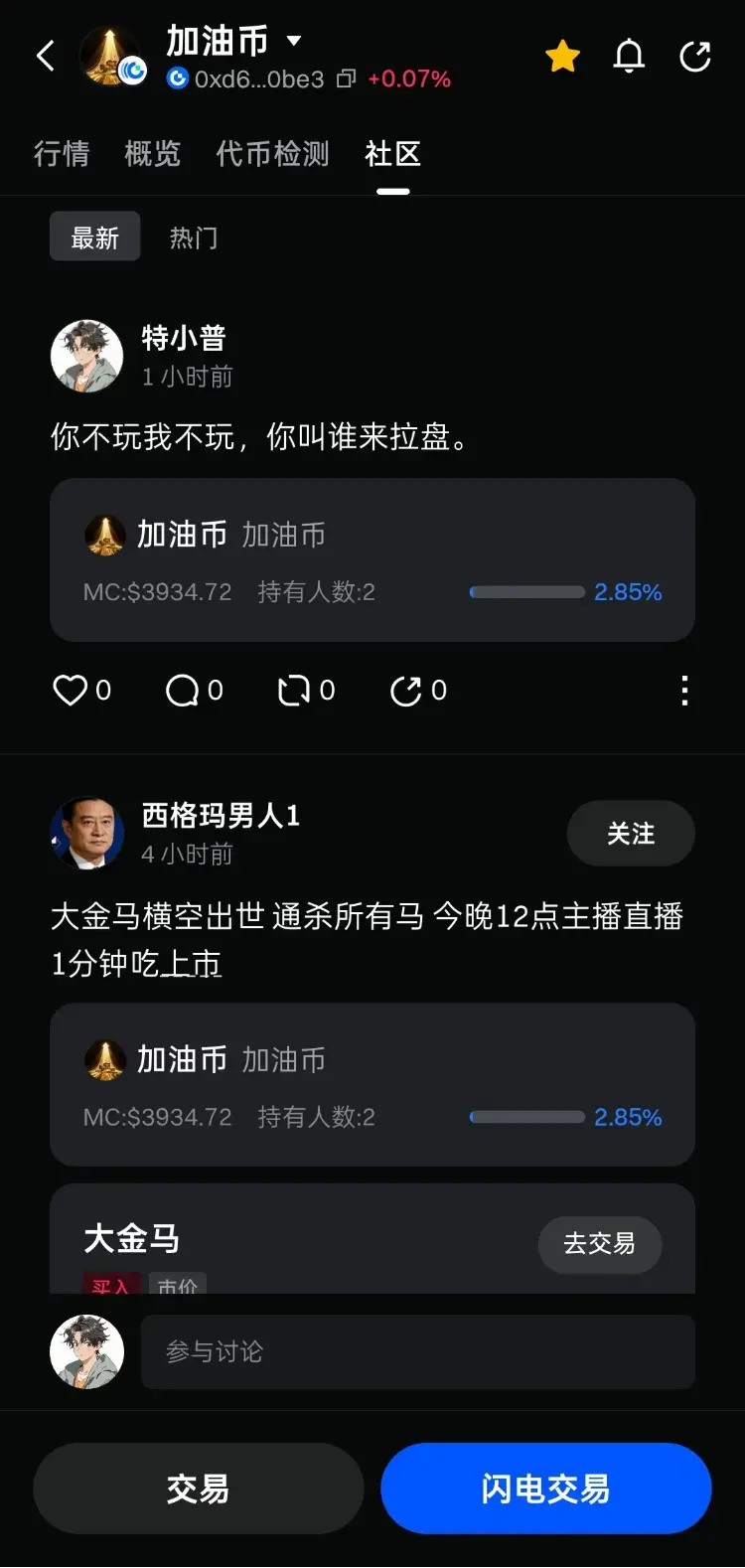
Task: Open the 代币检测 tab
Action: 272,154
